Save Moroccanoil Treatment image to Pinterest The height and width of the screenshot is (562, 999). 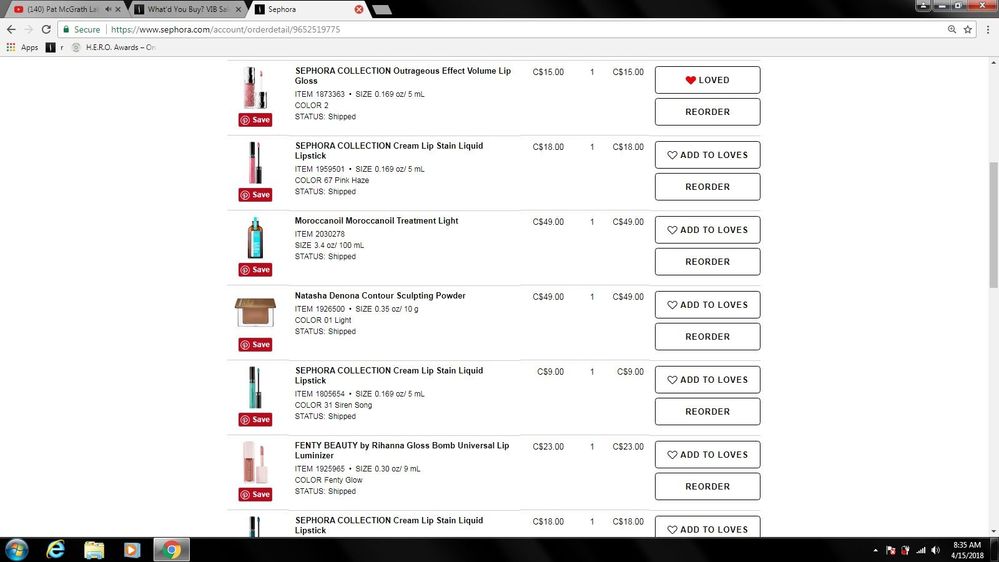(x=255, y=270)
